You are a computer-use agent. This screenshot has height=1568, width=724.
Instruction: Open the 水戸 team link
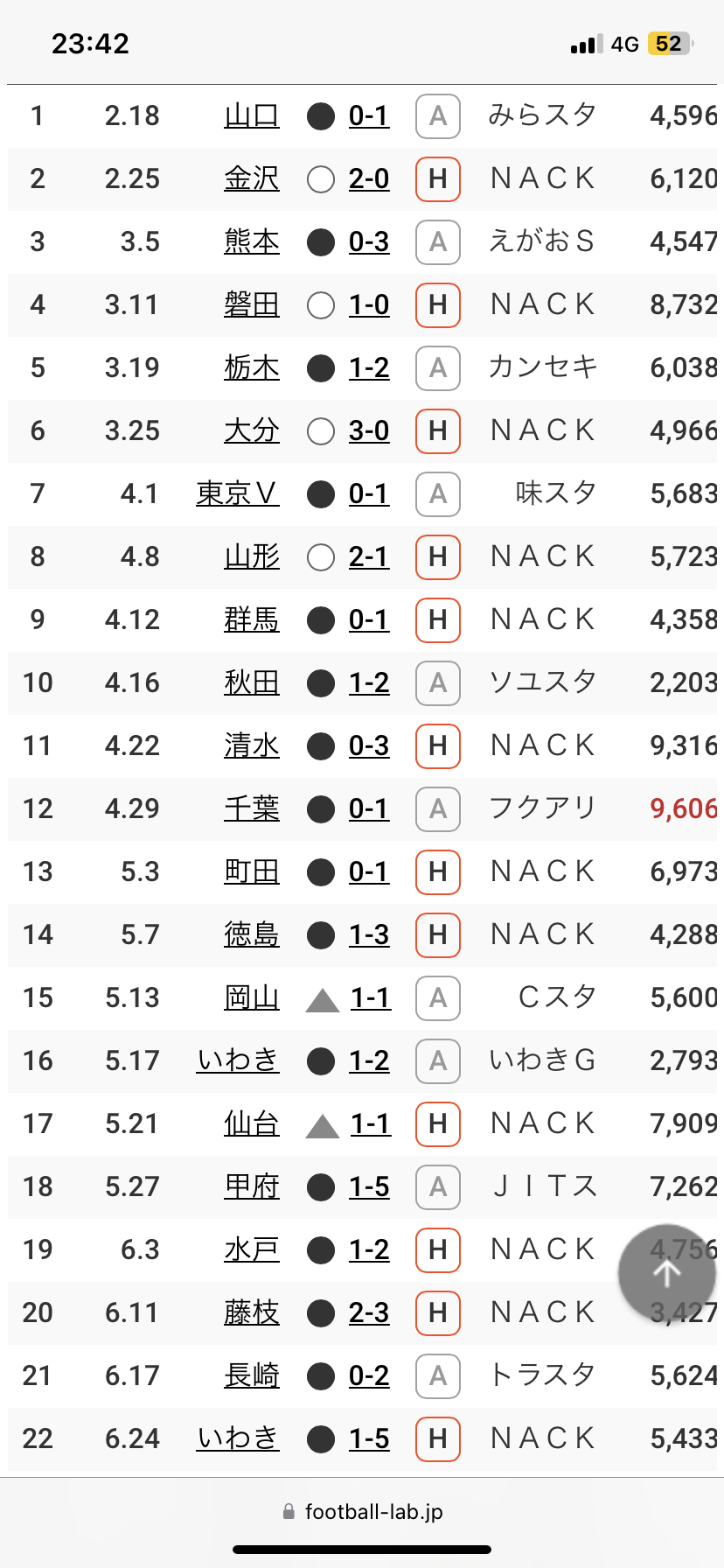pos(252,1249)
